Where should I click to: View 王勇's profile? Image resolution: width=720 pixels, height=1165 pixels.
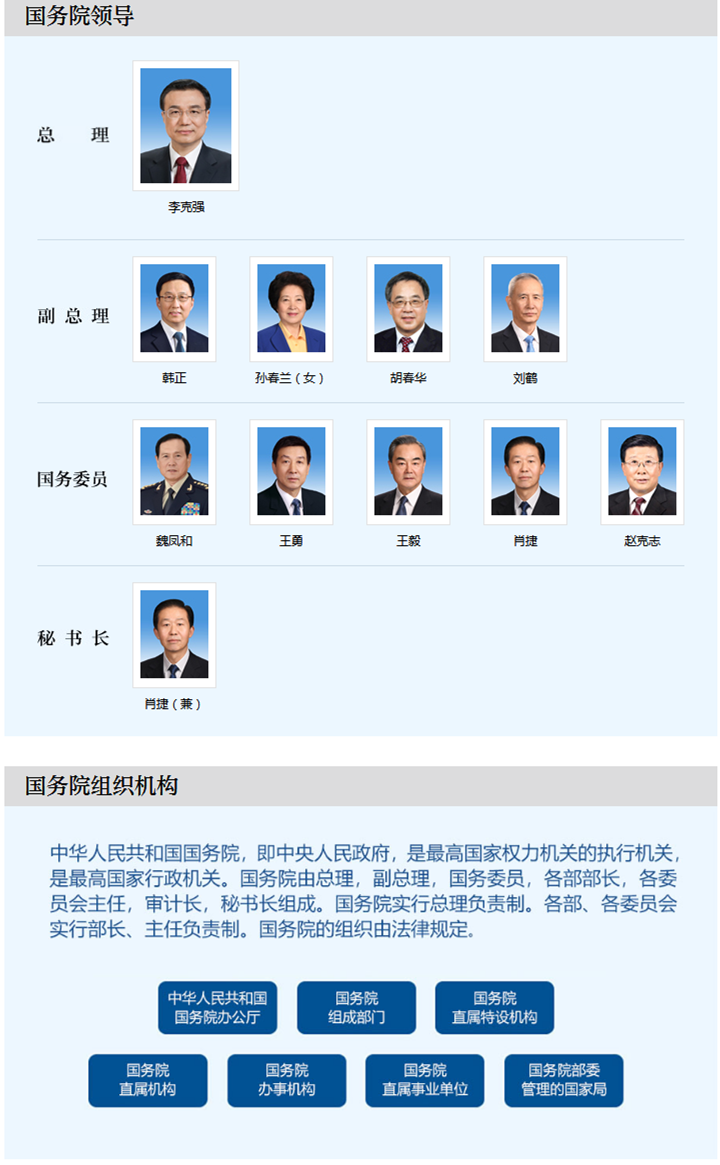291,472
